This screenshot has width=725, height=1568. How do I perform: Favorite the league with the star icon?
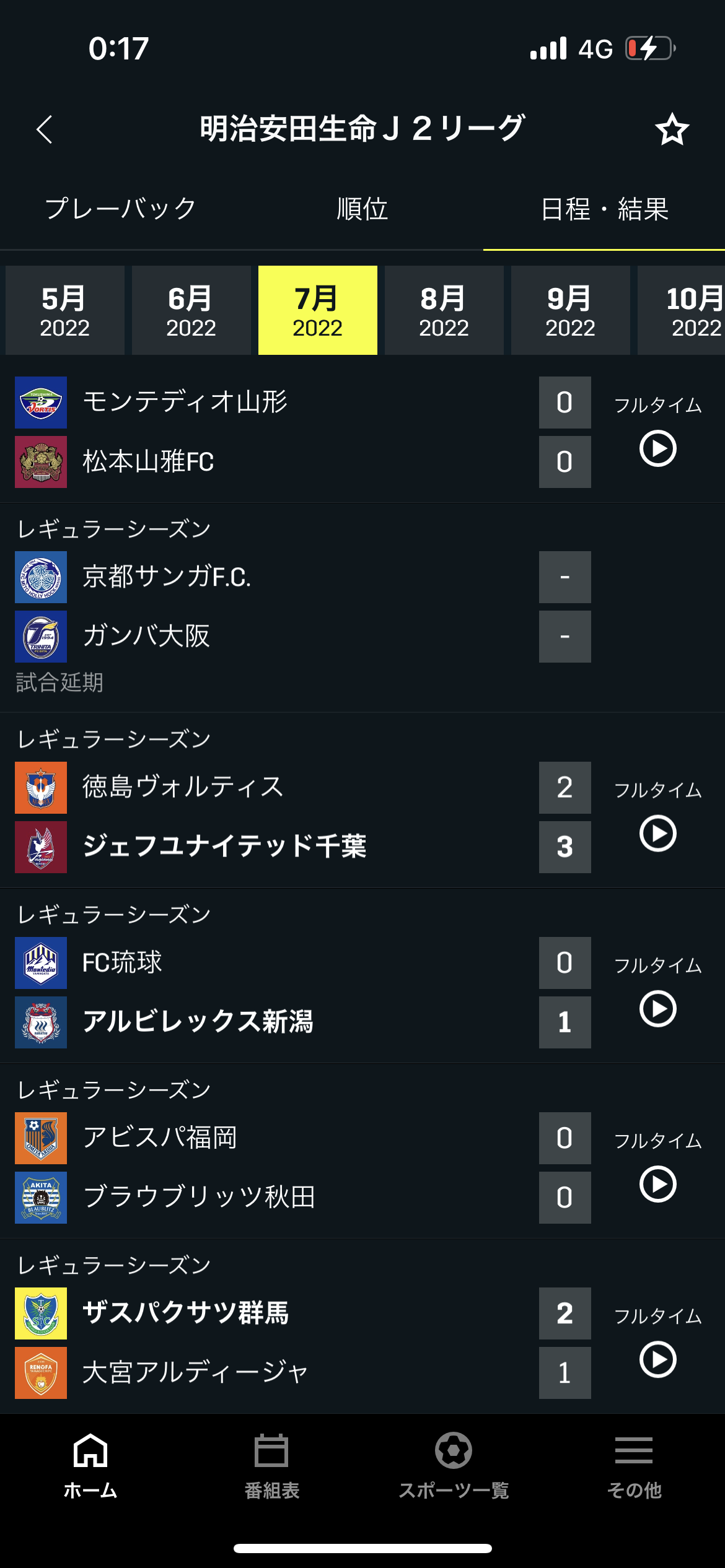[x=672, y=129]
